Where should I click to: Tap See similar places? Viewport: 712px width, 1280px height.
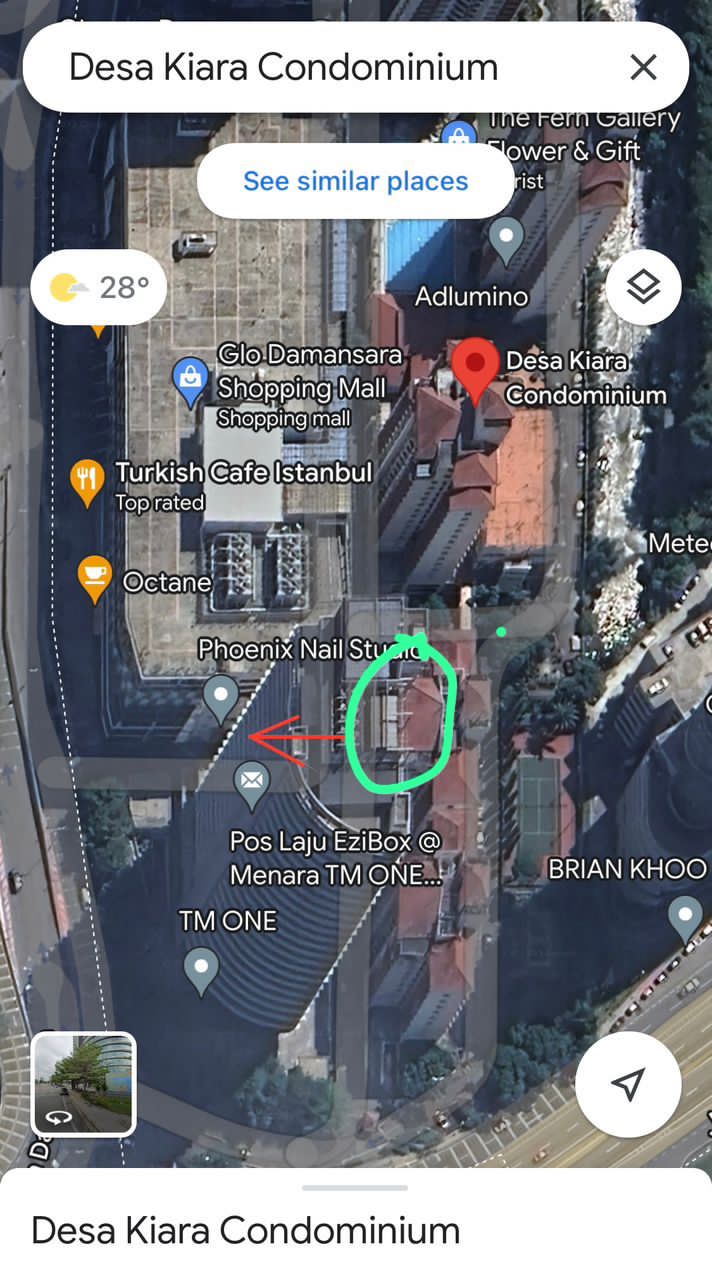point(355,181)
